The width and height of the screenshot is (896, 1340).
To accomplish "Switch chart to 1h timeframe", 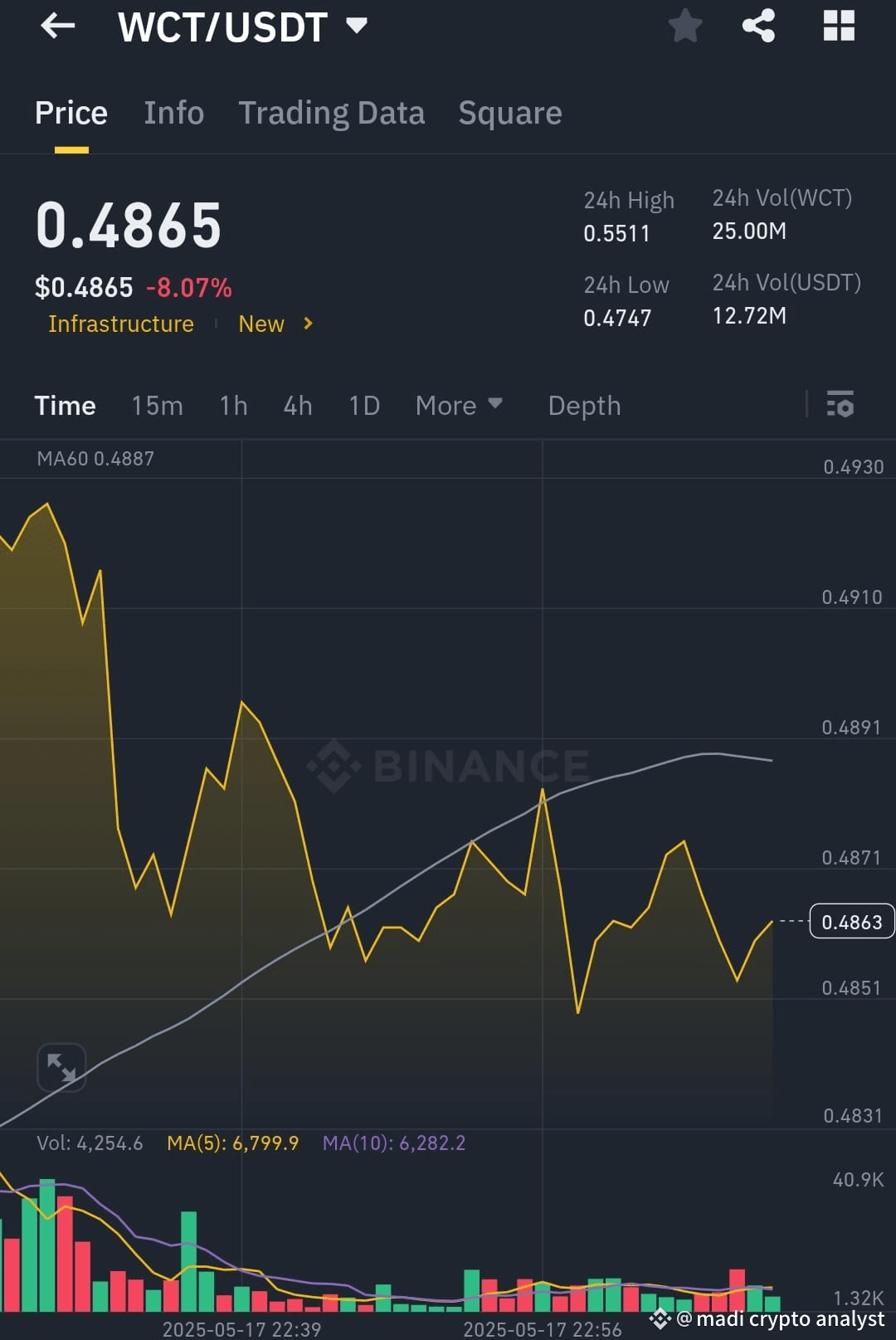I will pyautogui.click(x=233, y=406).
